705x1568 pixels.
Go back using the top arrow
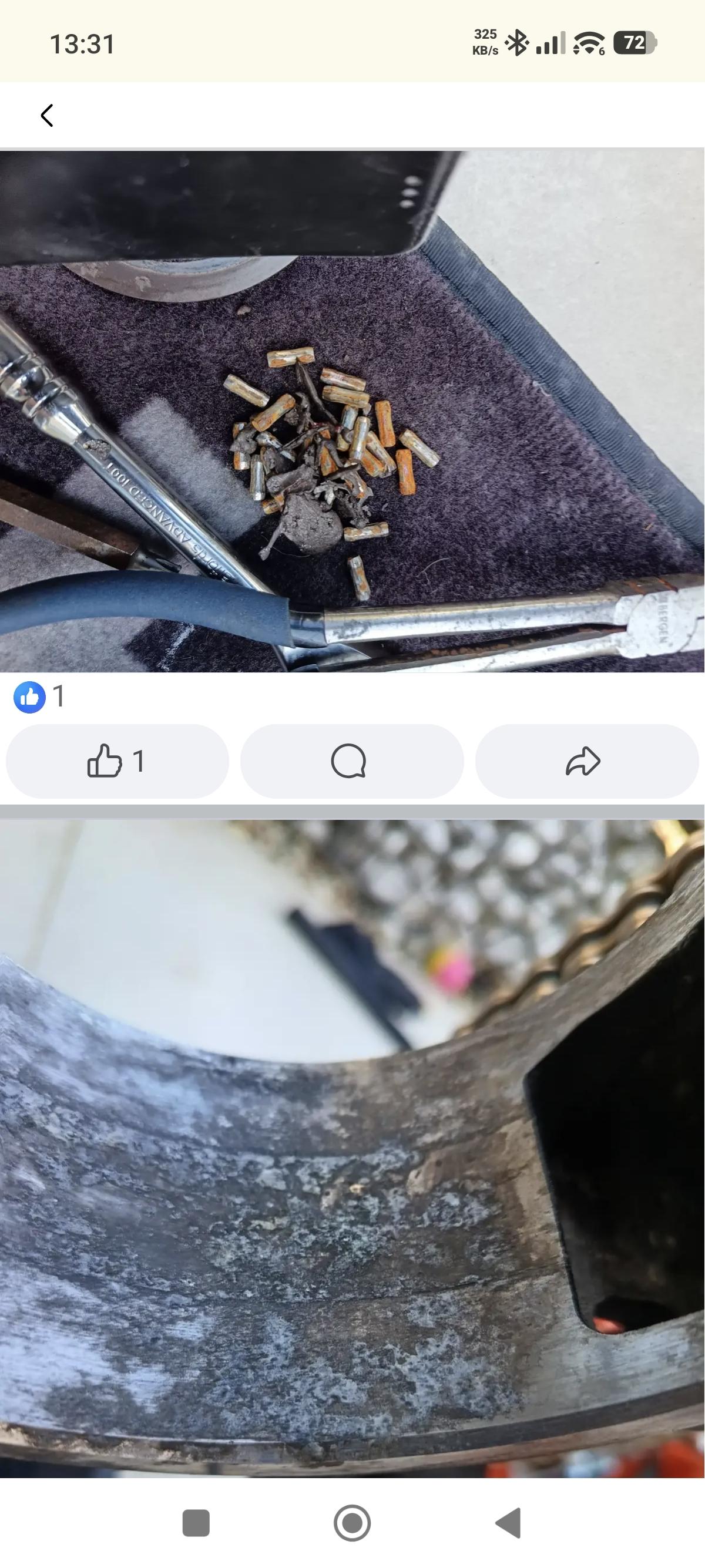tap(47, 115)
